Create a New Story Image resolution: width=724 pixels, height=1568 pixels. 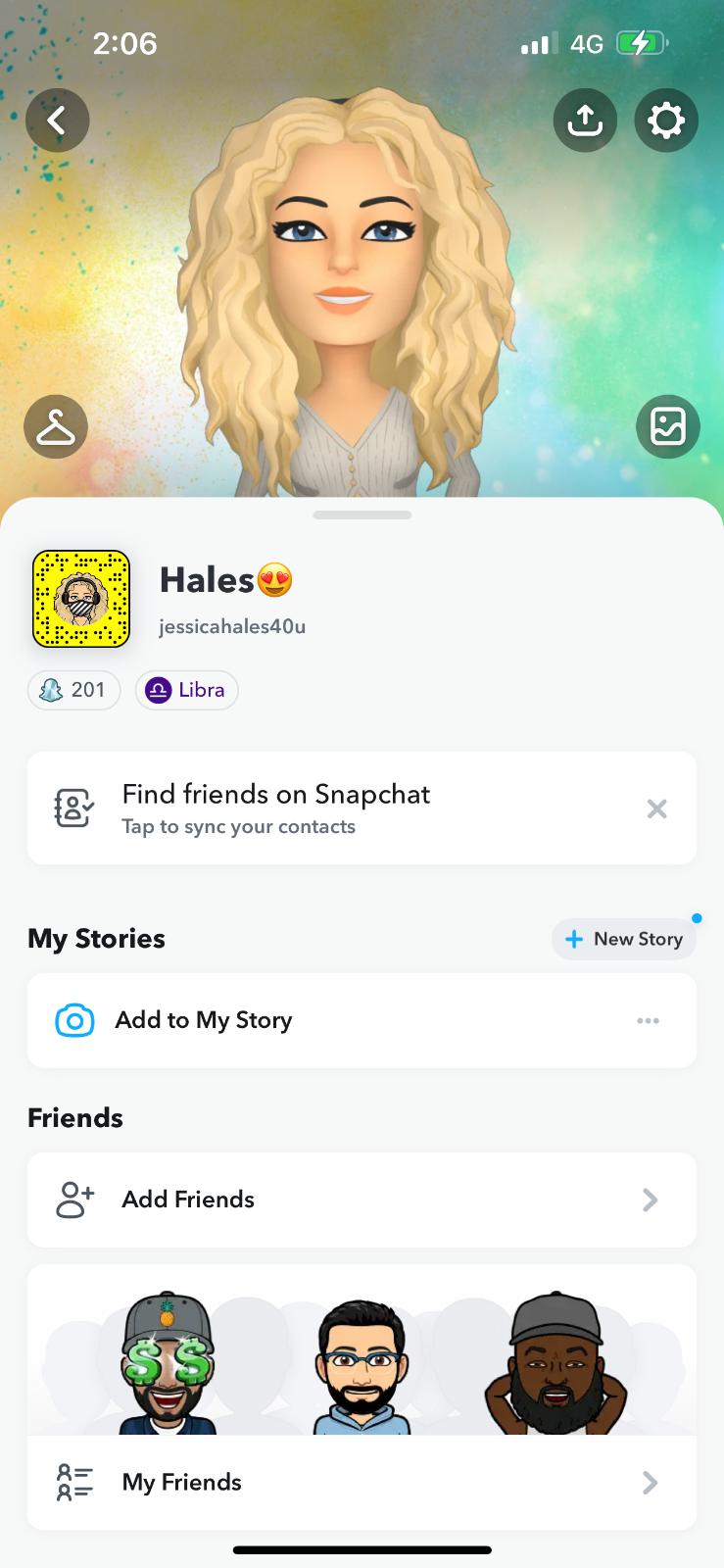tap(624, 939)
